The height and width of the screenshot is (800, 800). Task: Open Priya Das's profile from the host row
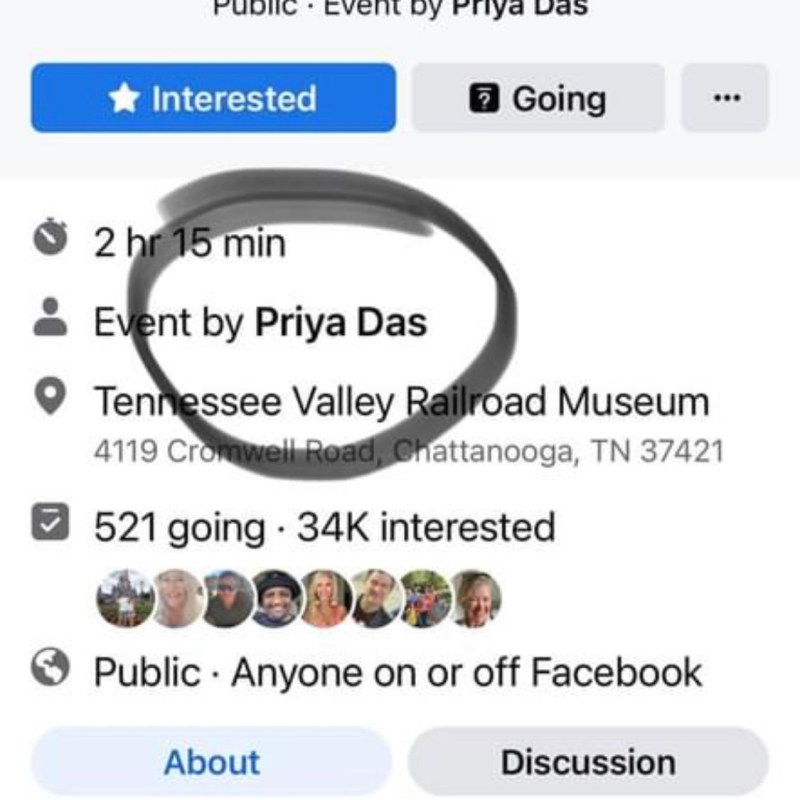click(x=341, y=323)
